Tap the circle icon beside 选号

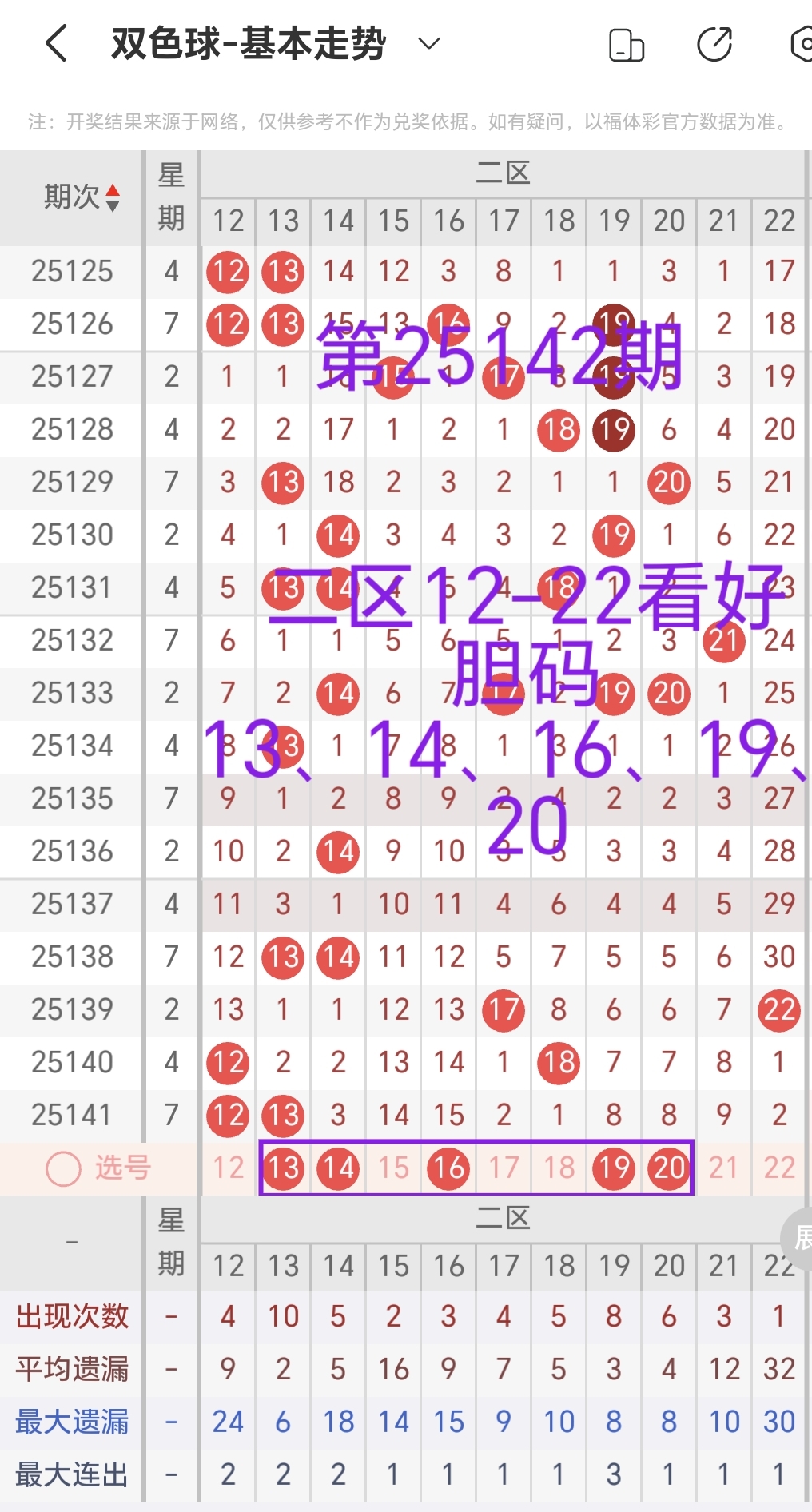point(62,1168)
